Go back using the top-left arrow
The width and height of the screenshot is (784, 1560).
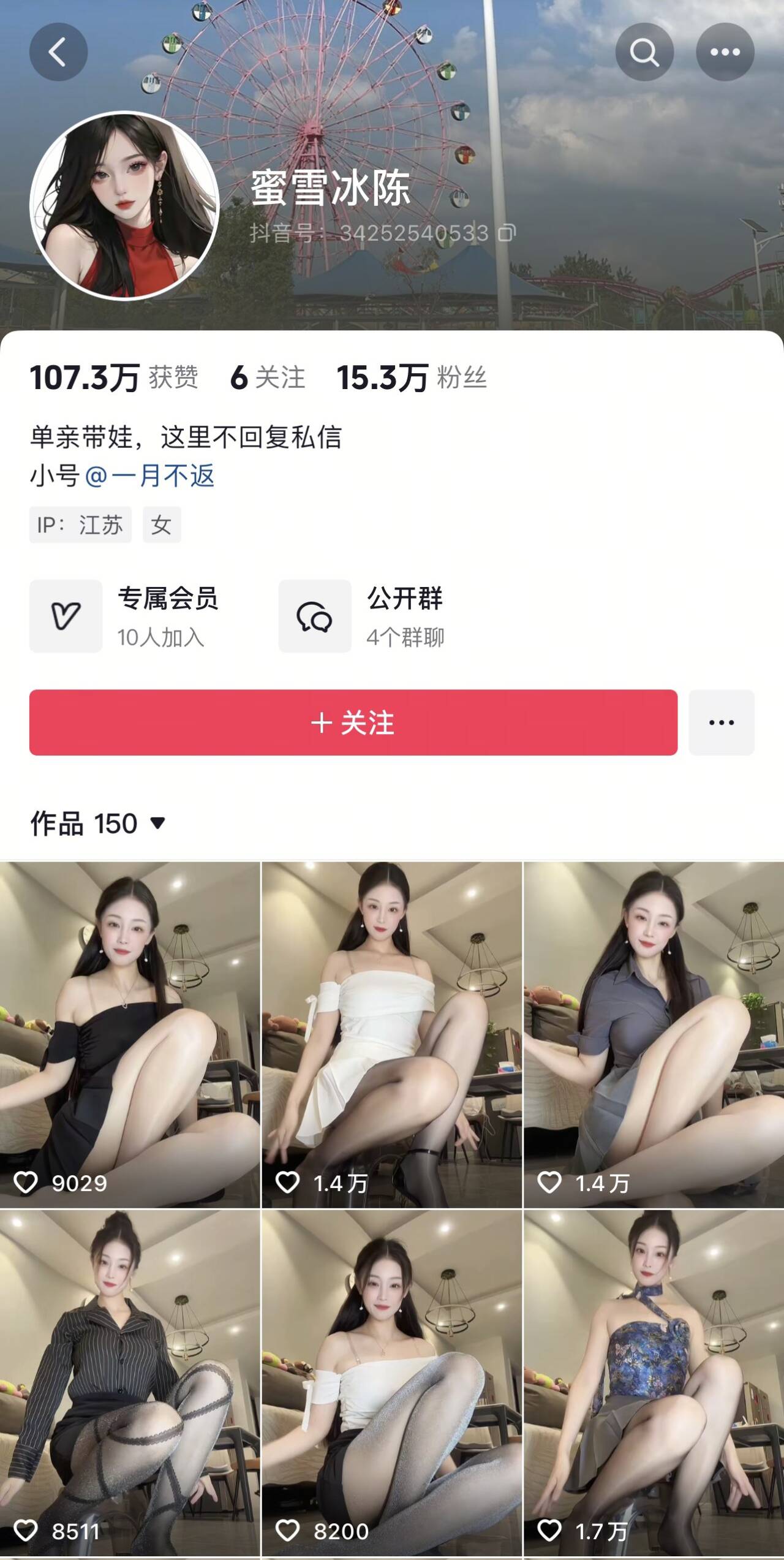[58, 52]
